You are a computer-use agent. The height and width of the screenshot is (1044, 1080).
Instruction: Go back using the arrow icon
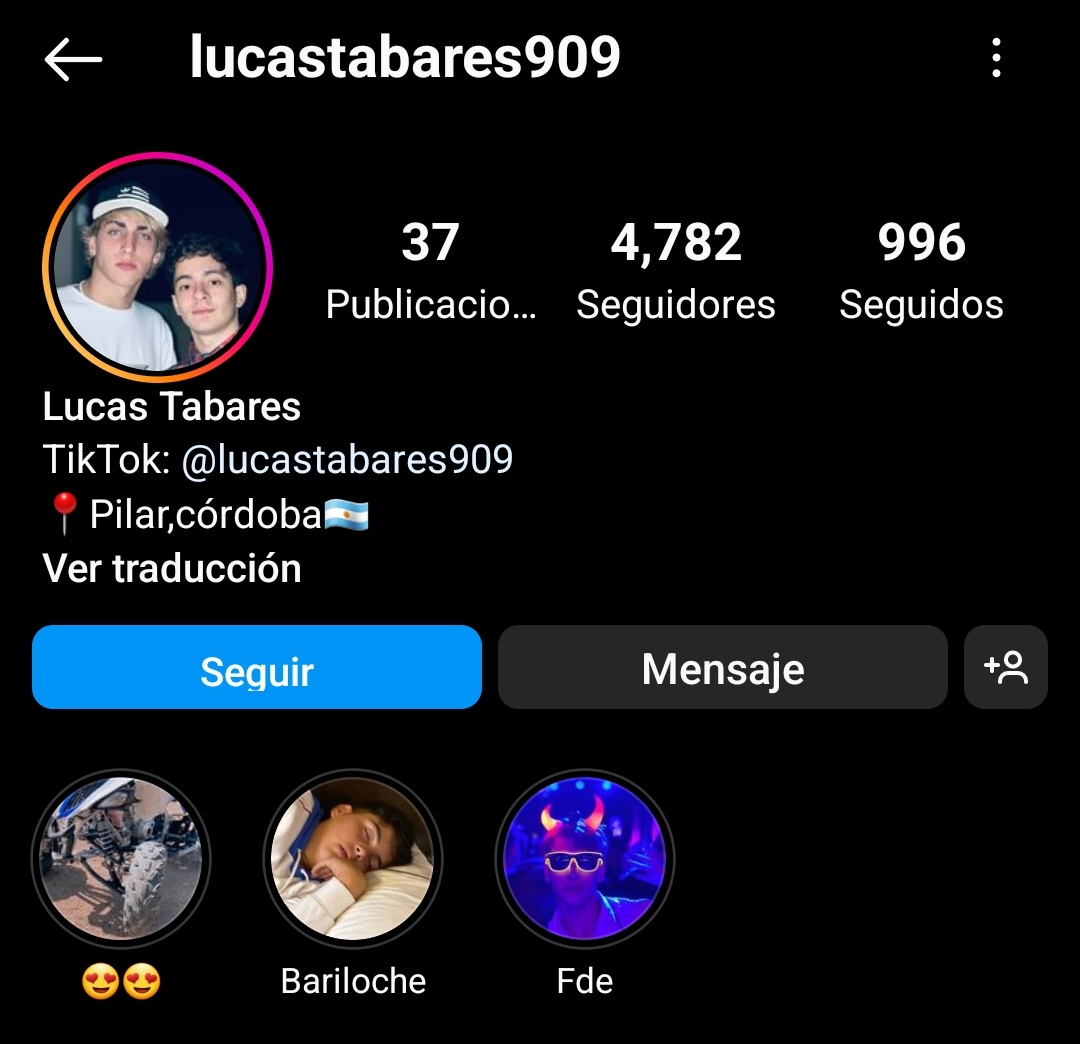coord(73,60)
